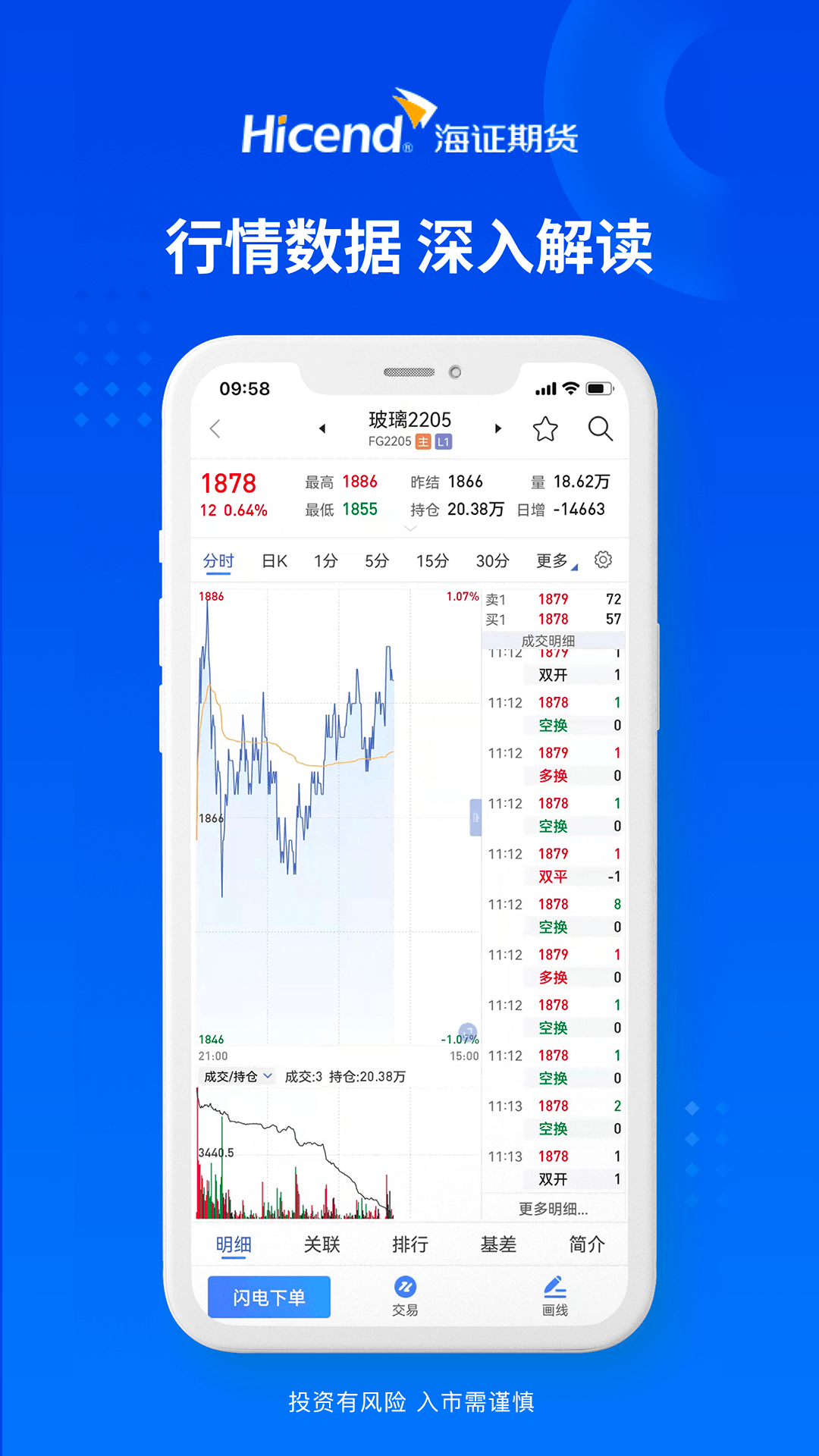
Task: Switch to previous contract via left arrow
Action: click(x=322, y=428)
